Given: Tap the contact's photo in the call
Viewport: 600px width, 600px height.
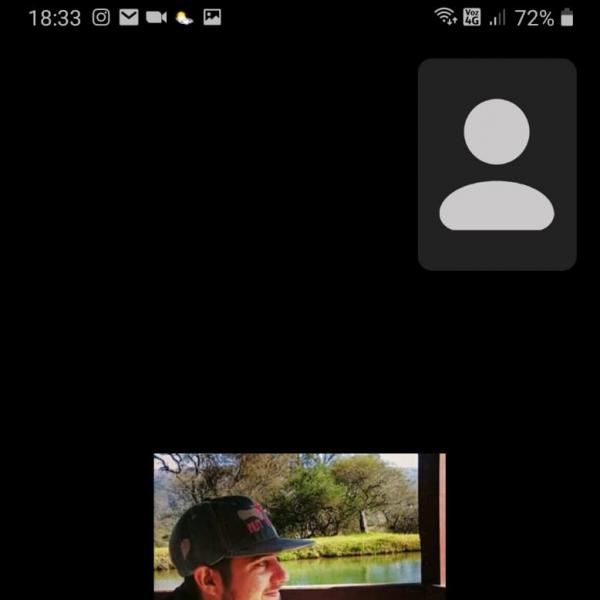Looking at the screenshot, I should point(298,526).
